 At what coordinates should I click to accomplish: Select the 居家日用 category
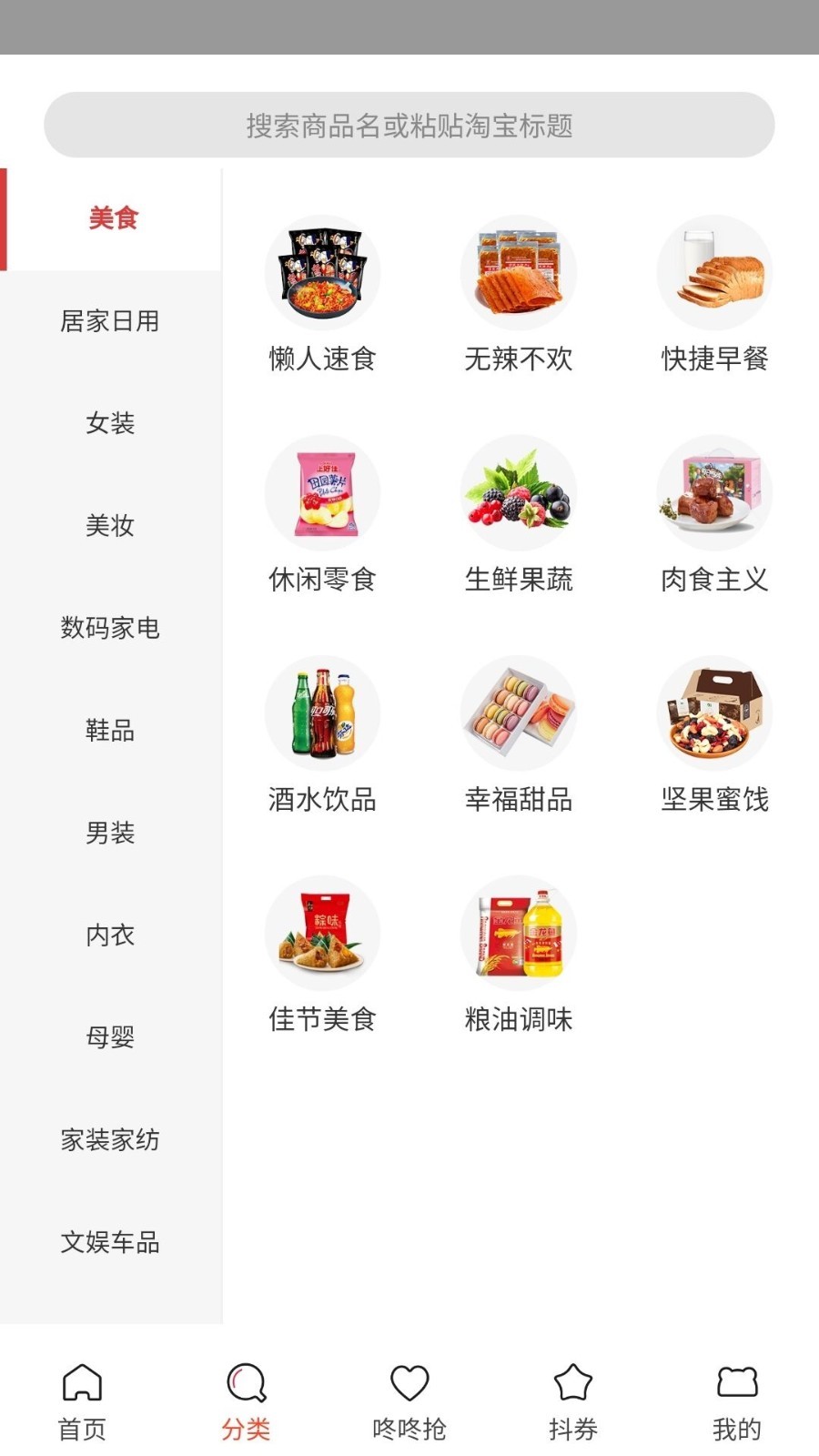(110, 321)
